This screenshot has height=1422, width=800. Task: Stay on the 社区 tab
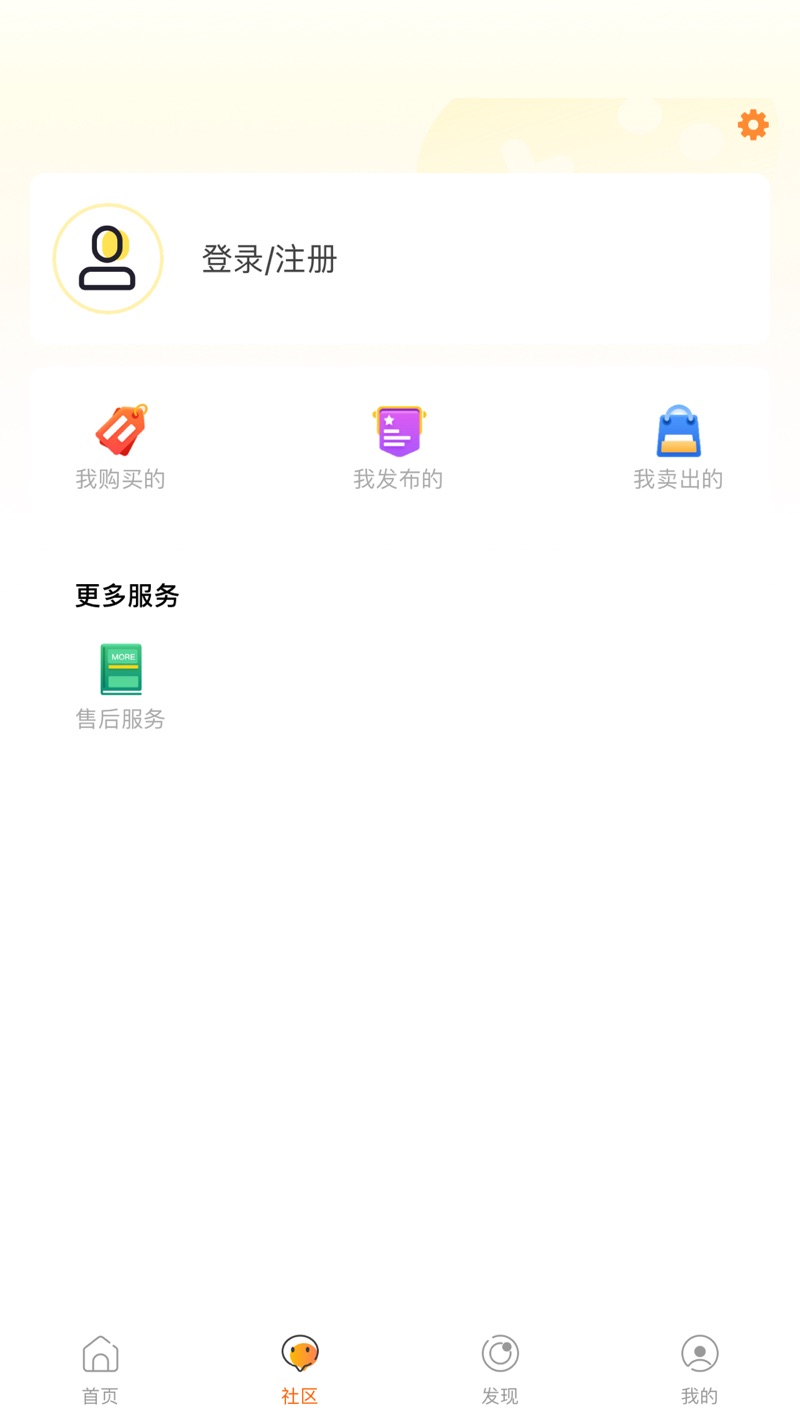point(300,1368)
